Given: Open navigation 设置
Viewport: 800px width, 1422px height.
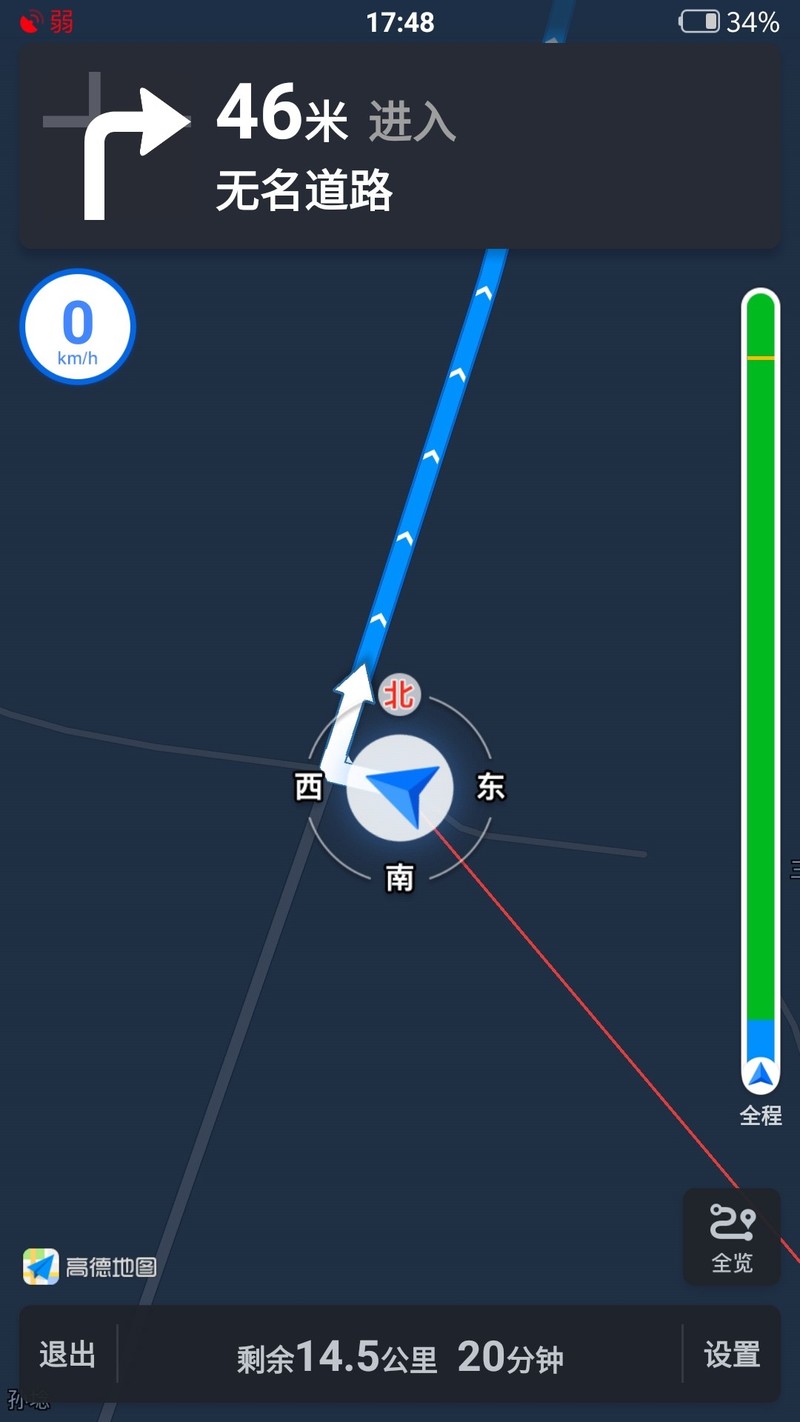Looking at the screenshot, I should [731, 1355].
